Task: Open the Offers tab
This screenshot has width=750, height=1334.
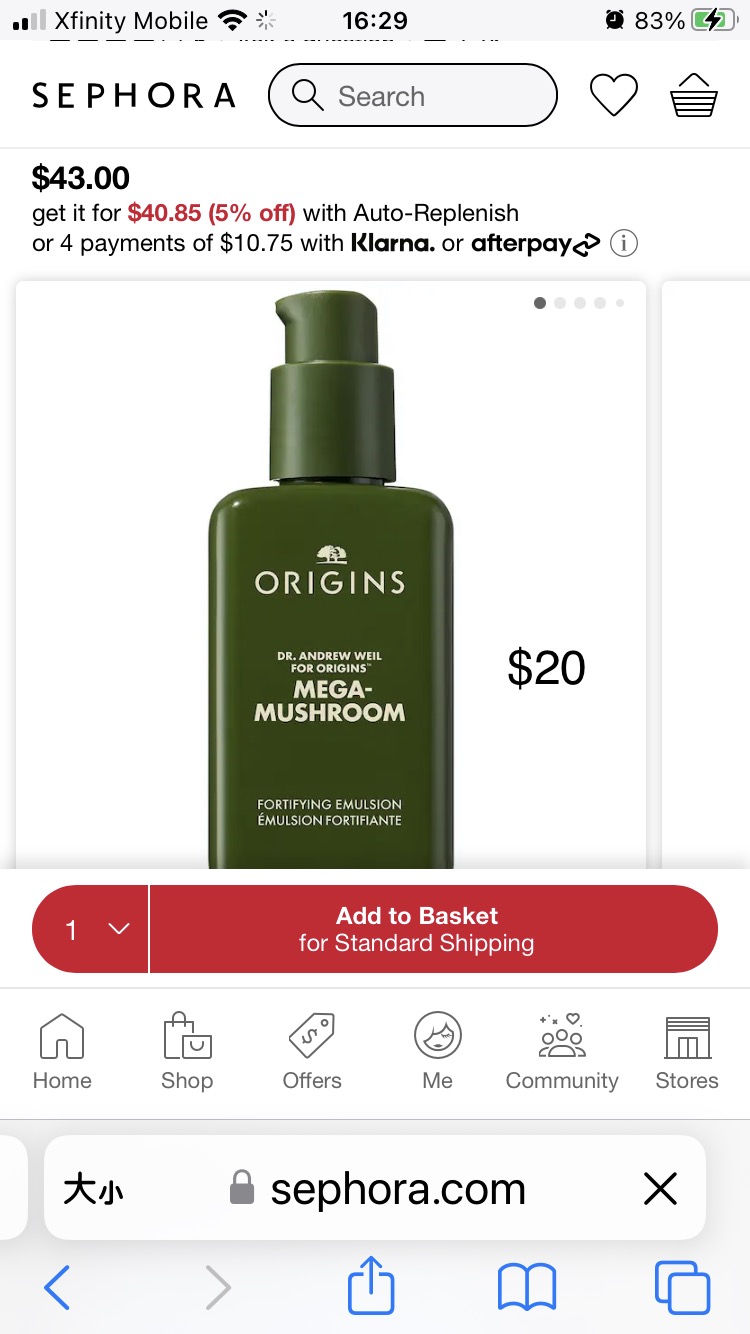Action: 312,1052
